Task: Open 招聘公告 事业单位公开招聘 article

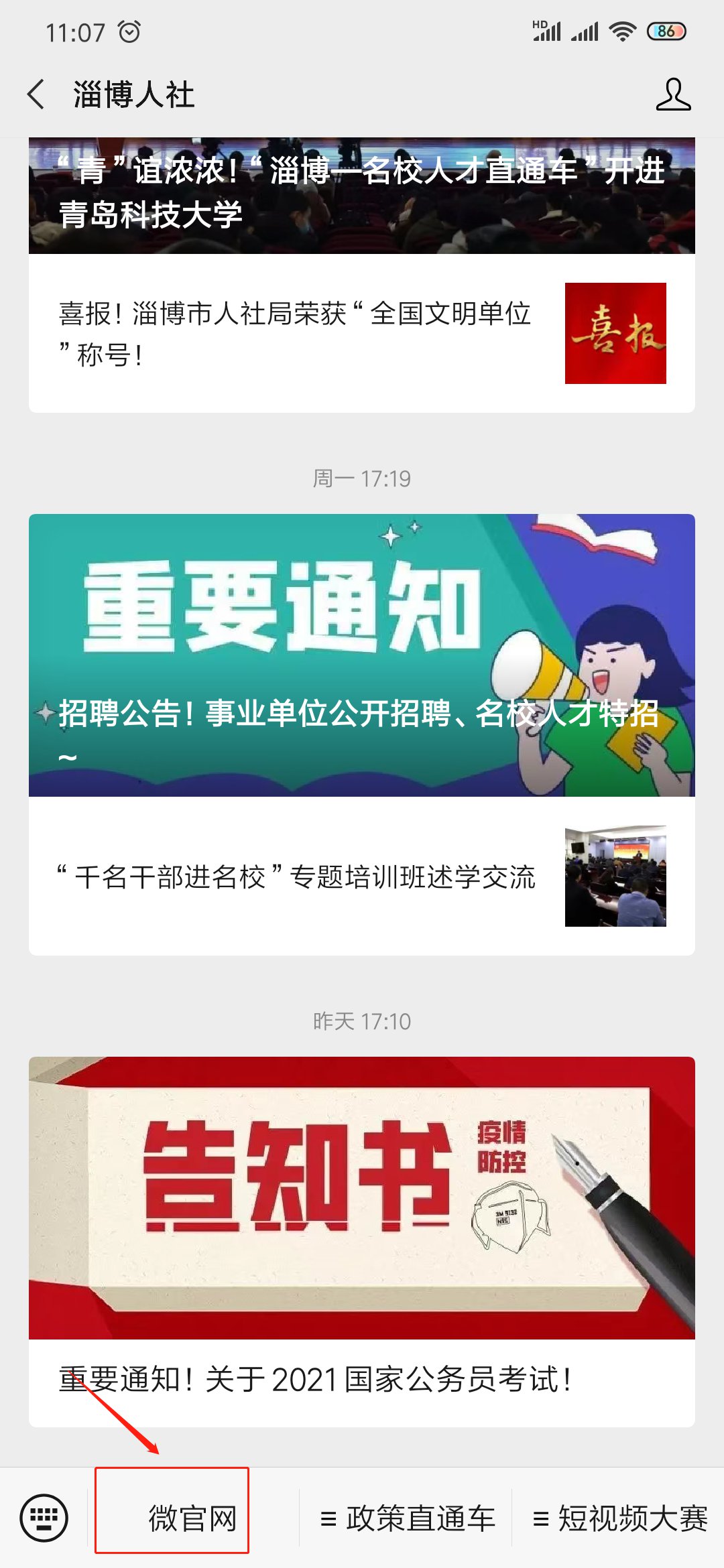Action: 361,655
